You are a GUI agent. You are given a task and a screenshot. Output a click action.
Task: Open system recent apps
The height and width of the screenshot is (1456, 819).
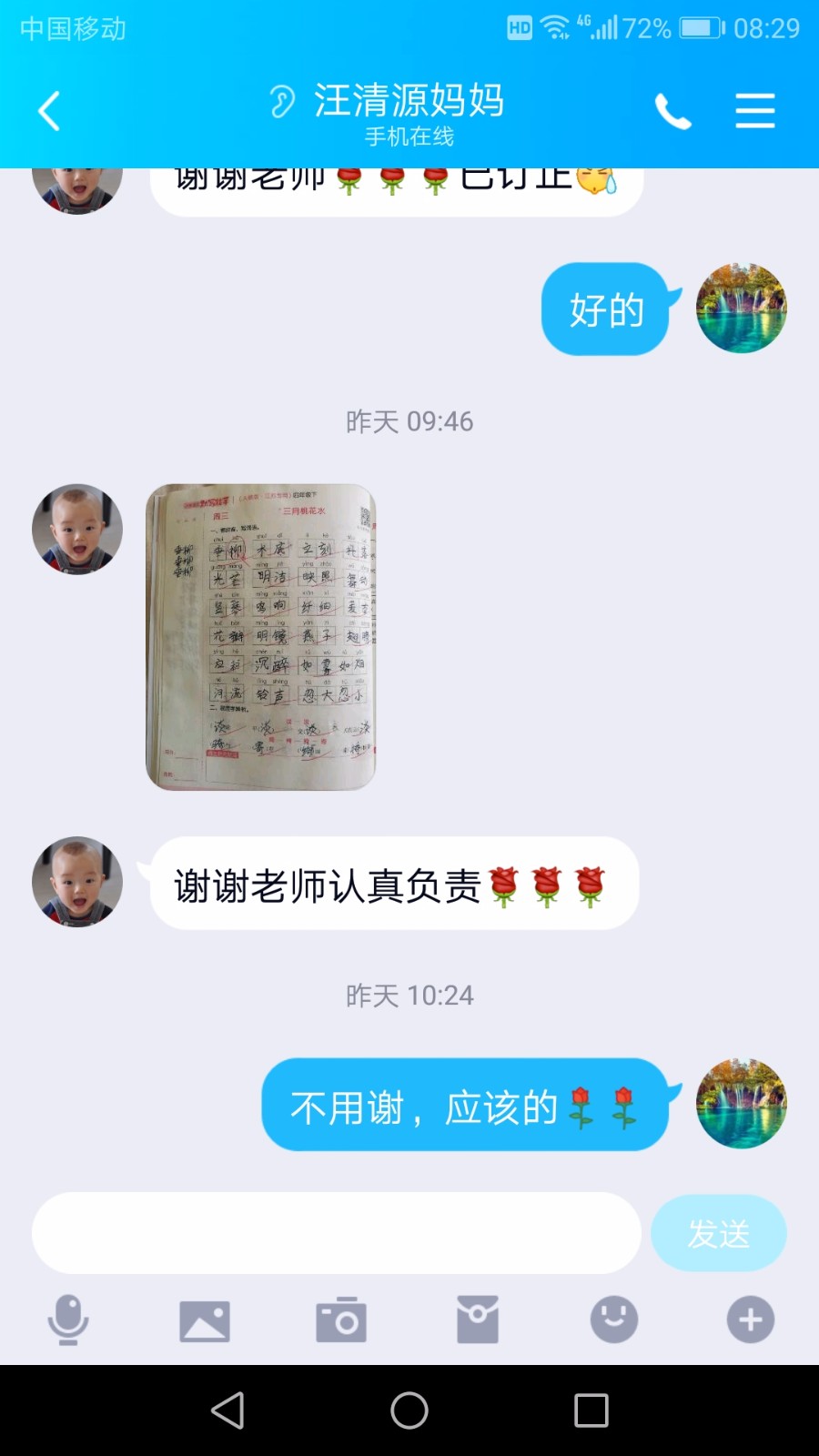tap(591, 1410)
